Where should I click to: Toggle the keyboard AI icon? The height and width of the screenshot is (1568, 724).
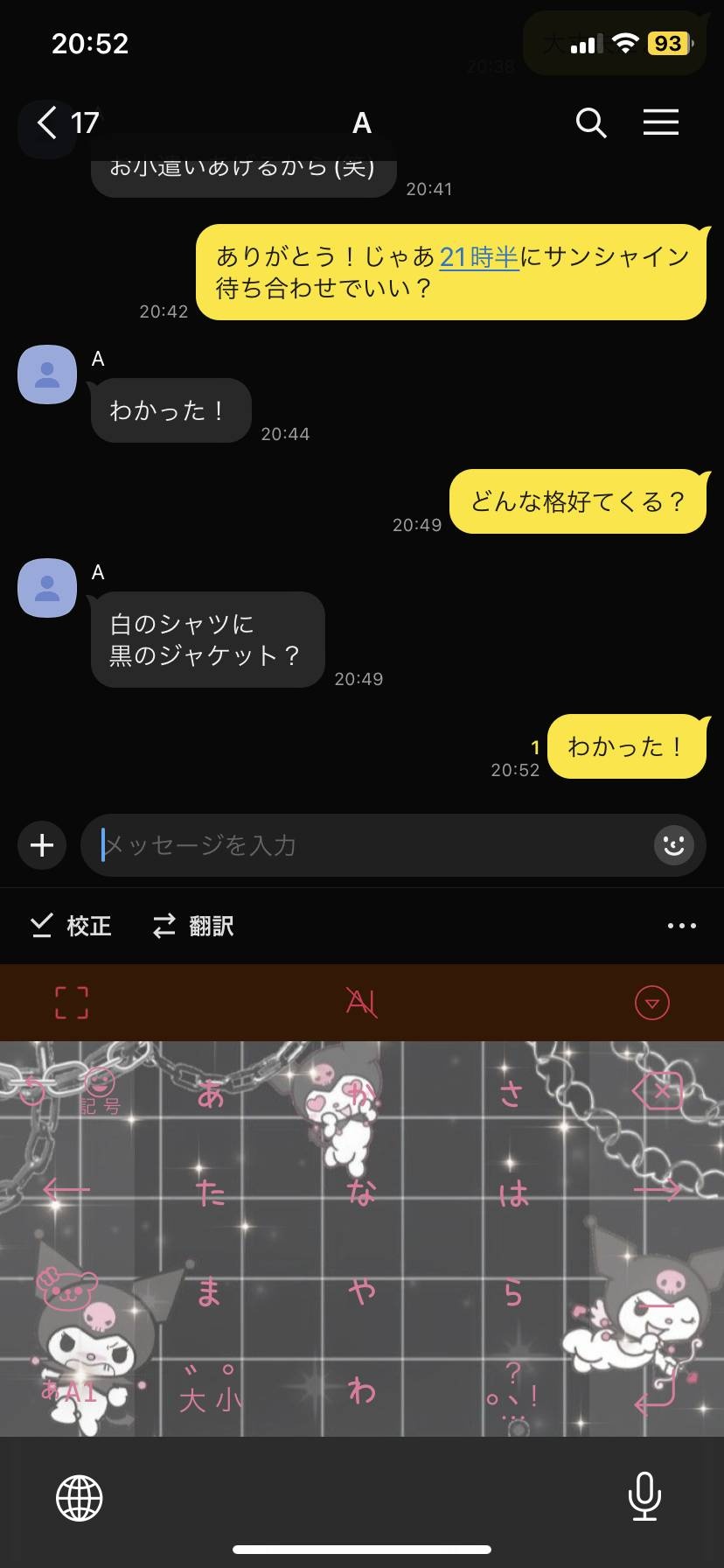(x=361, y=1003)
